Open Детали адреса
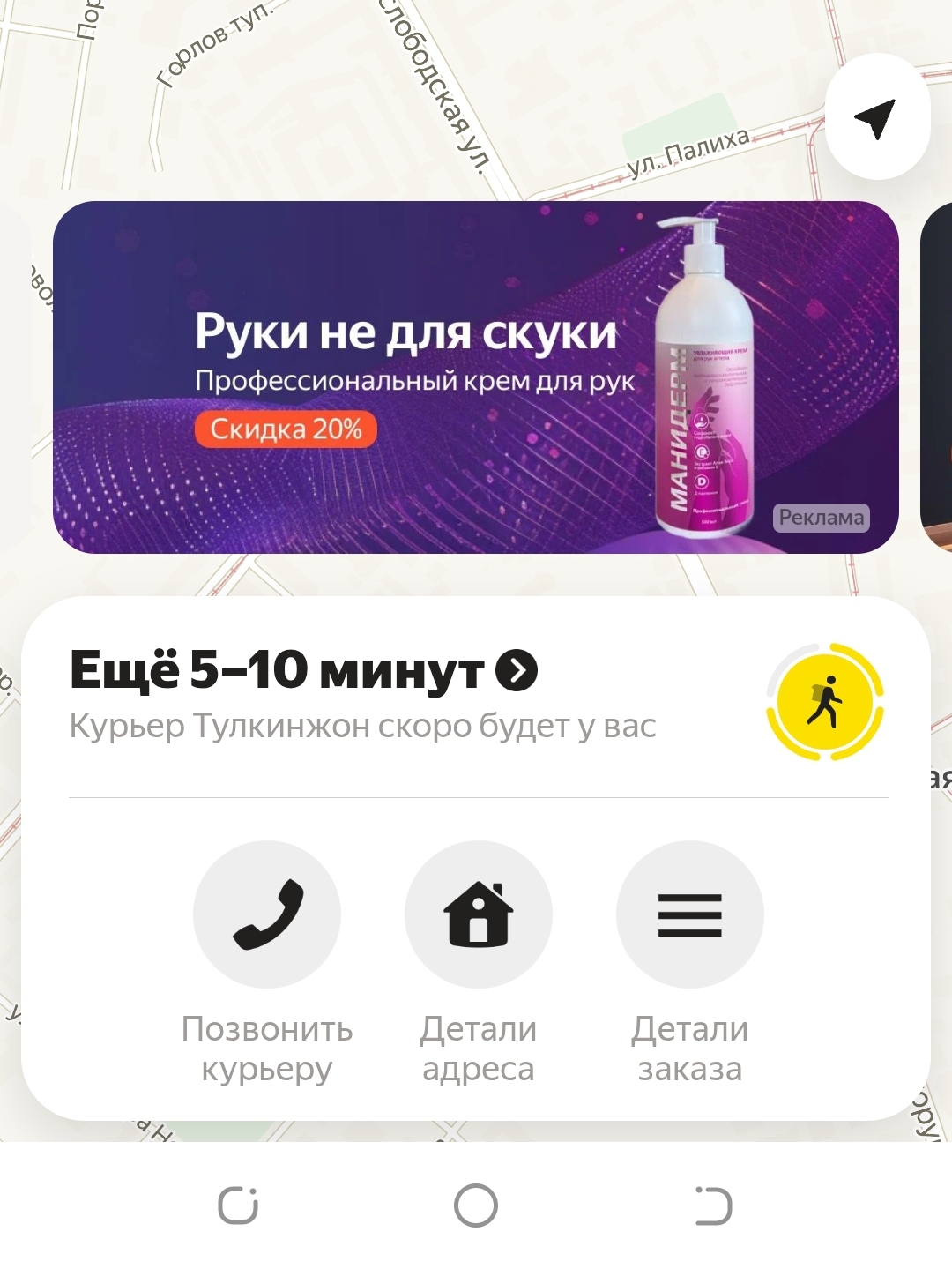Screen dimensions: 952x1269 coord(479,914)
